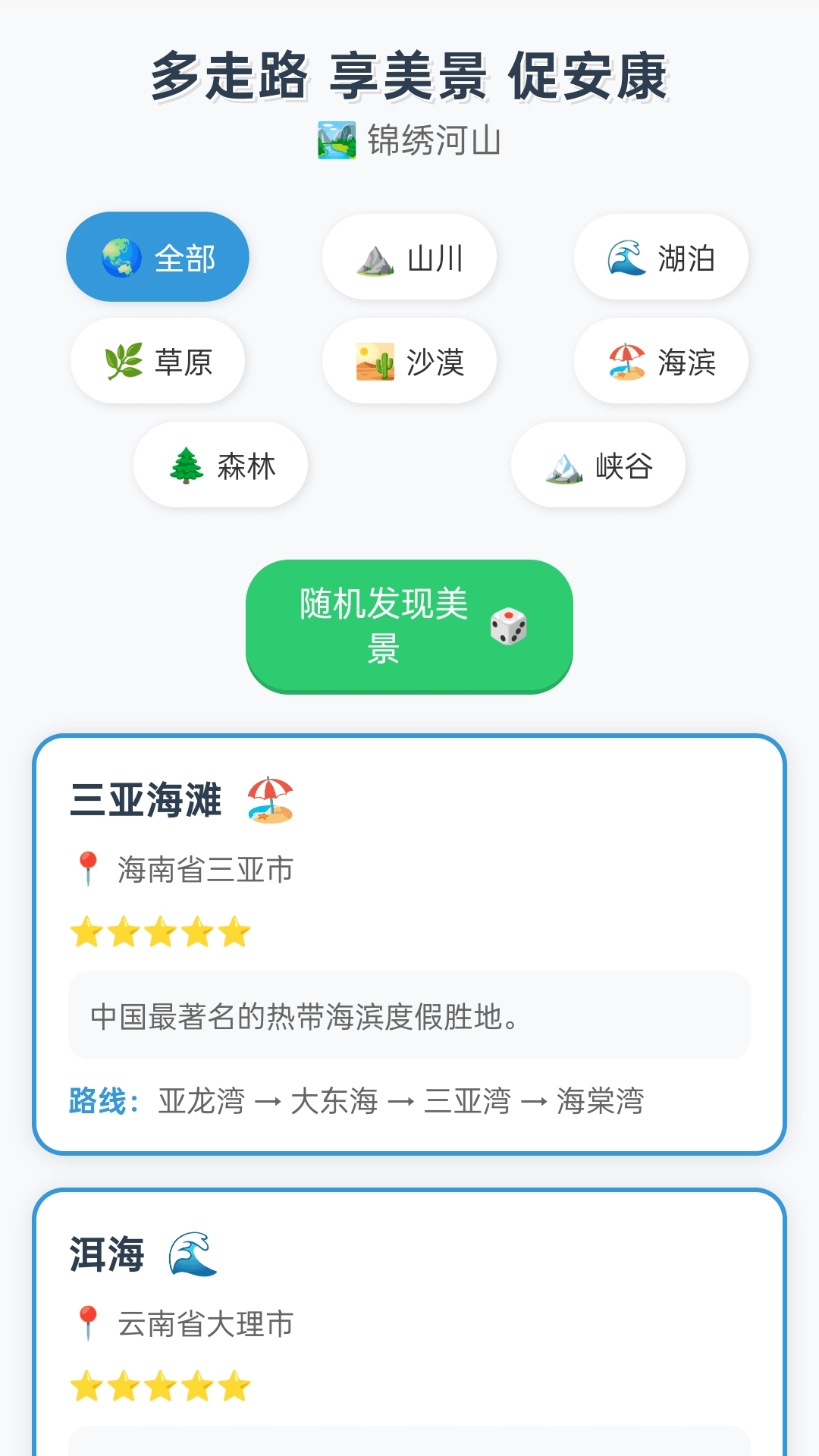Click the five-star rating of 三亚海滩
This screenshot has width=819, height=1456.
coord(160,930)
